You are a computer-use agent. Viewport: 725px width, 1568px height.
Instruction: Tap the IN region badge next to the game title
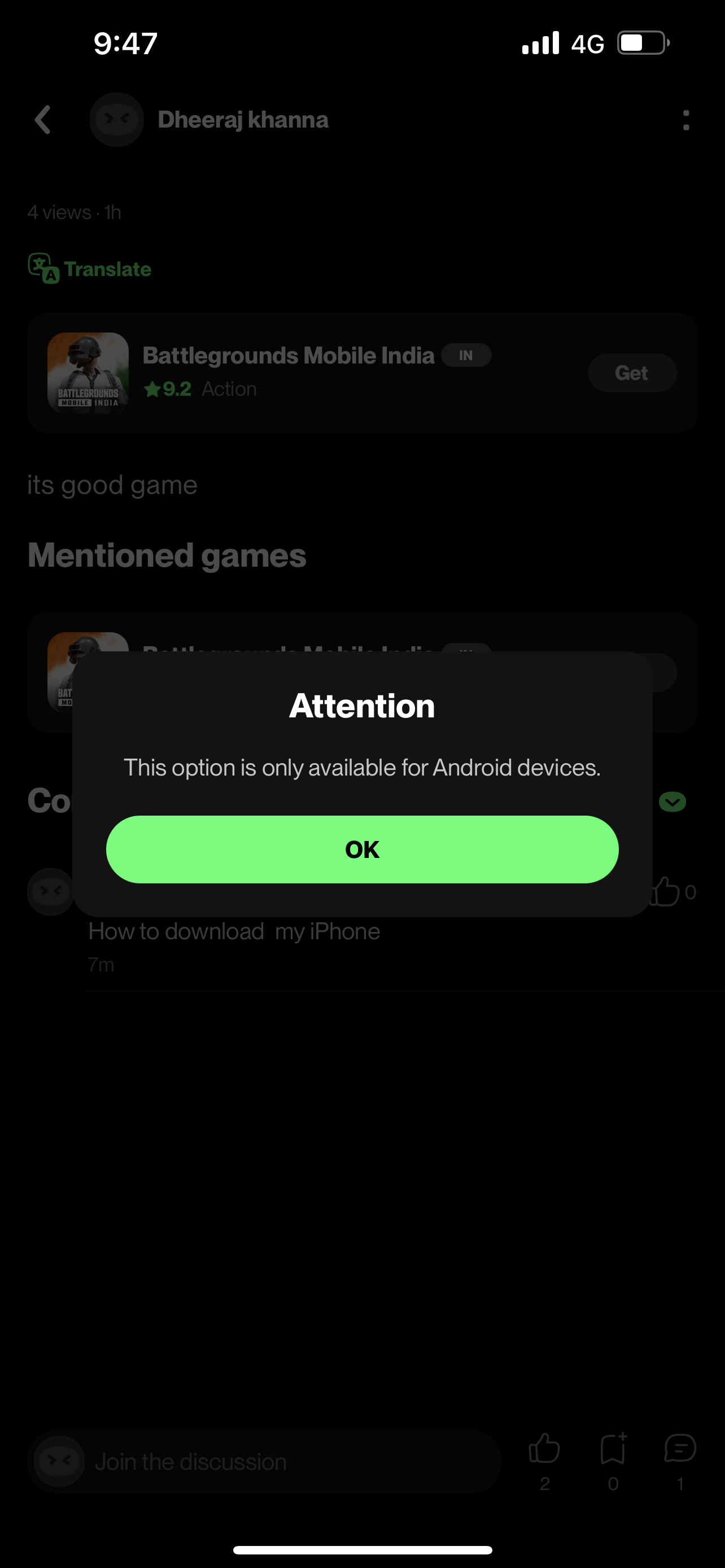pos(467,355)
